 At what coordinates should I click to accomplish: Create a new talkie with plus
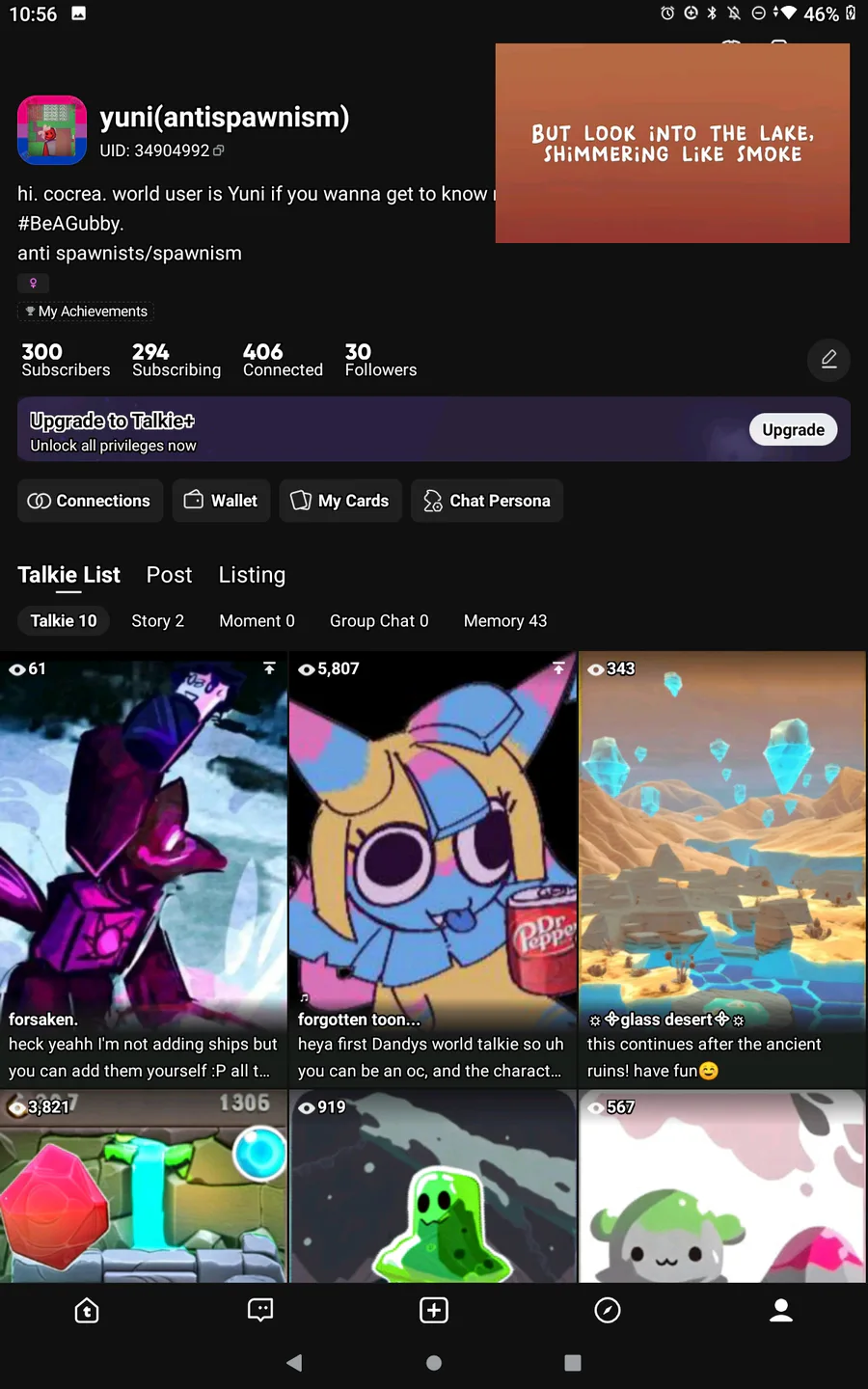[x=434, y=1310]
